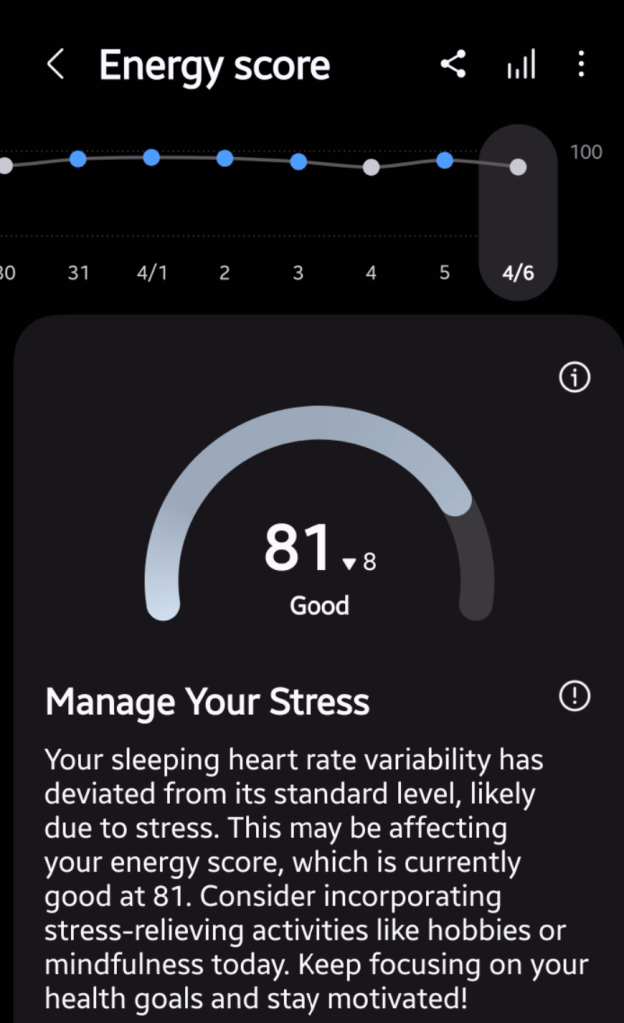624x1023 pixels.
Task: Select the 4/1 data point
Action: click(x=151, y=158)
